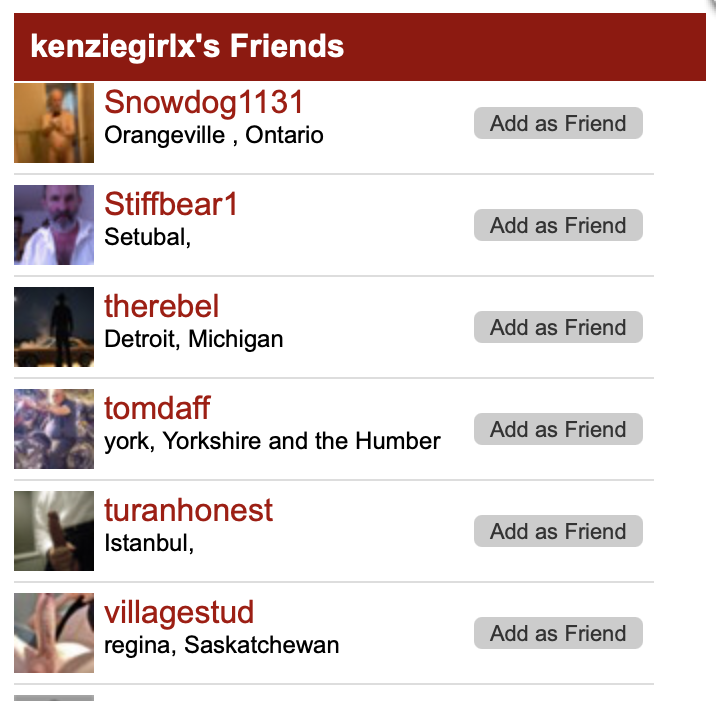Add turanhonest as a friend

558,532
